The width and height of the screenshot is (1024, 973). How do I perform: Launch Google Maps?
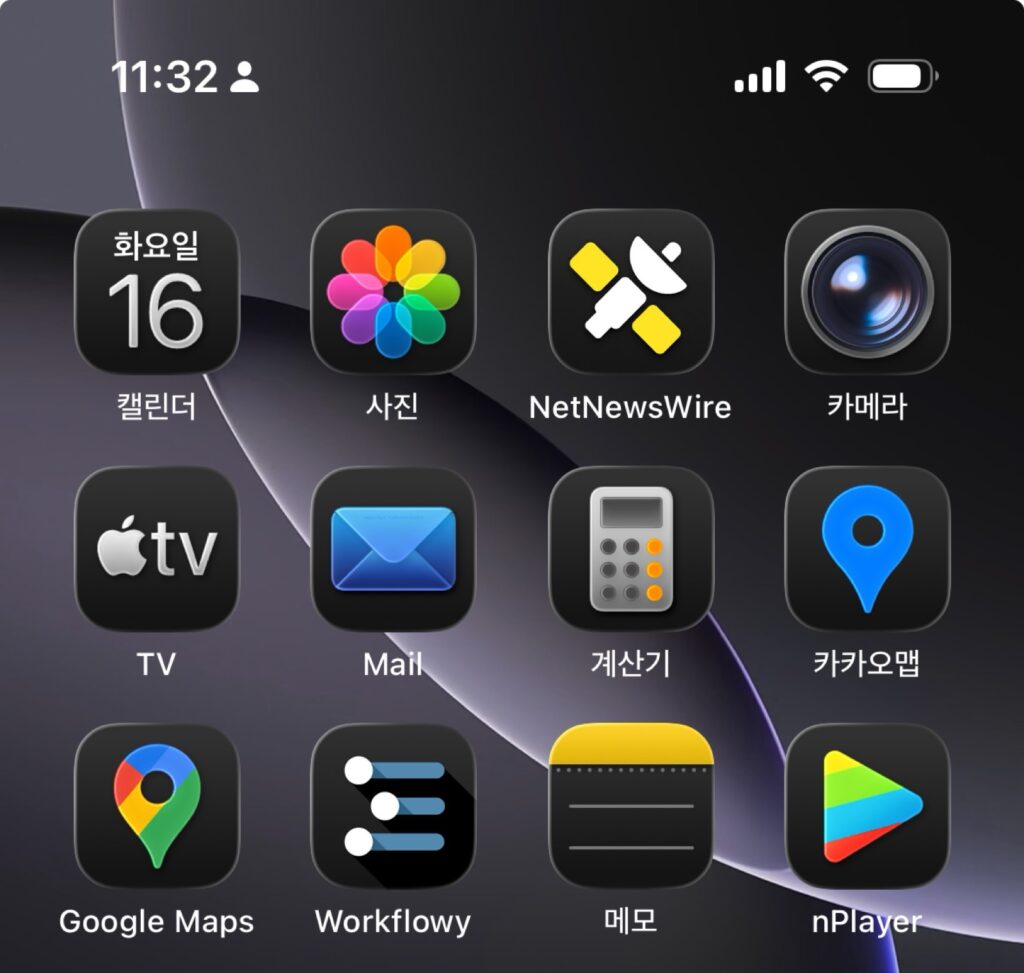tap(157, 805)
